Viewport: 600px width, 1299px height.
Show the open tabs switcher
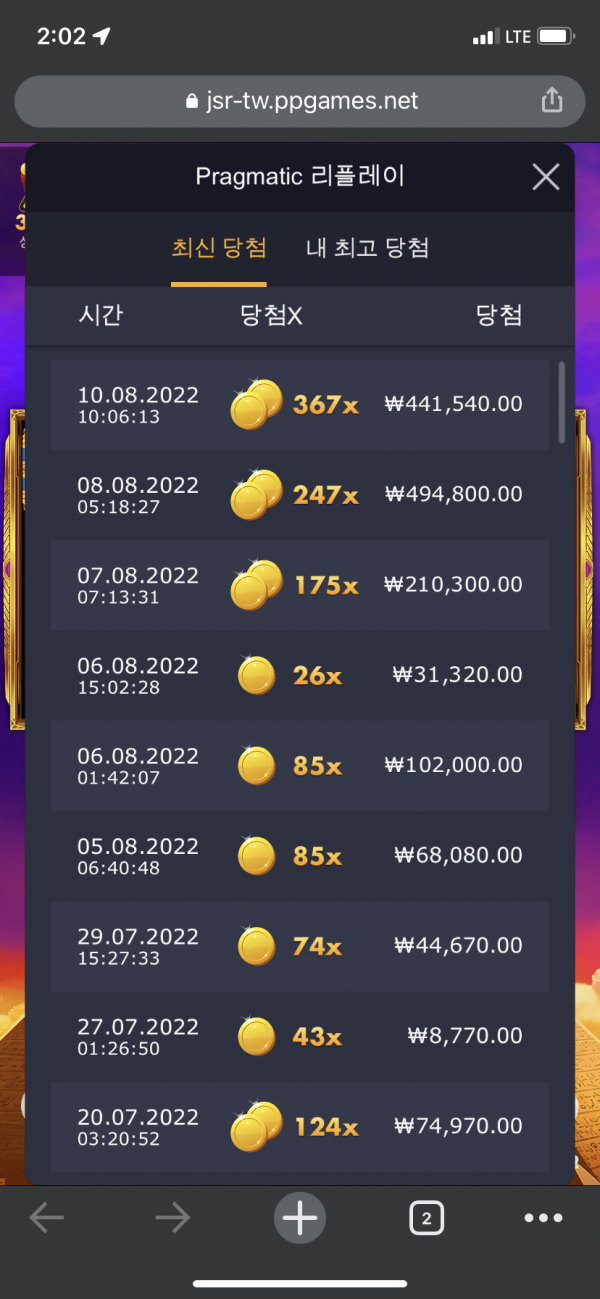[x=426, y=1217]
